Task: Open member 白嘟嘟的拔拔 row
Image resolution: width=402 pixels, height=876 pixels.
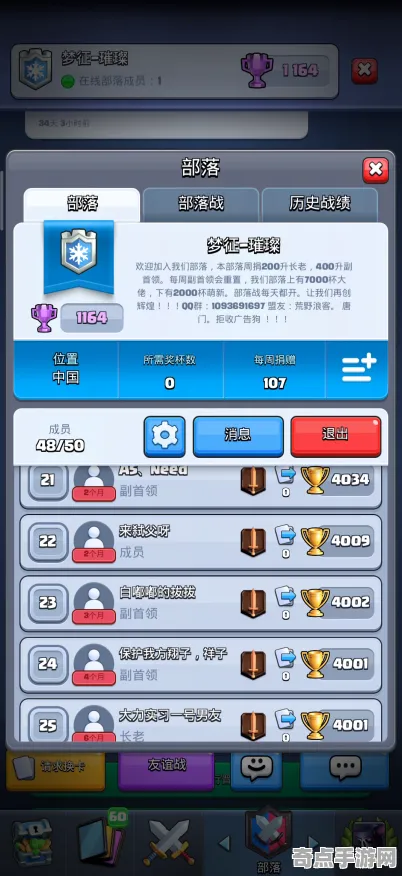Action: click(201, 603)
